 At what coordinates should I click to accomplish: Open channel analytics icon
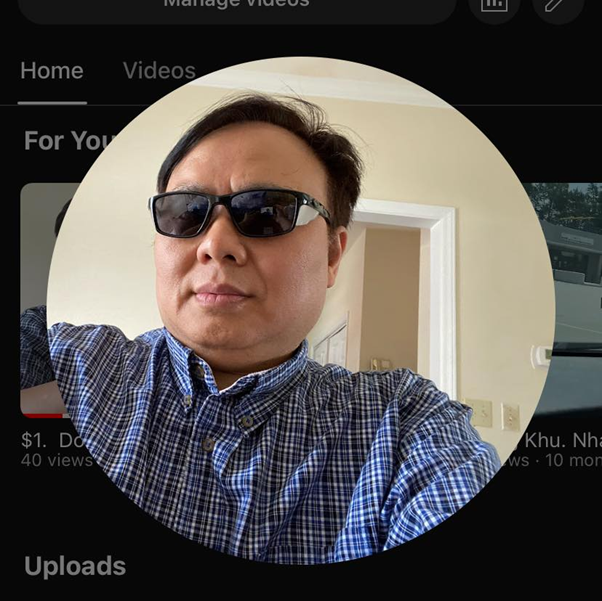(x=494, y=6)
